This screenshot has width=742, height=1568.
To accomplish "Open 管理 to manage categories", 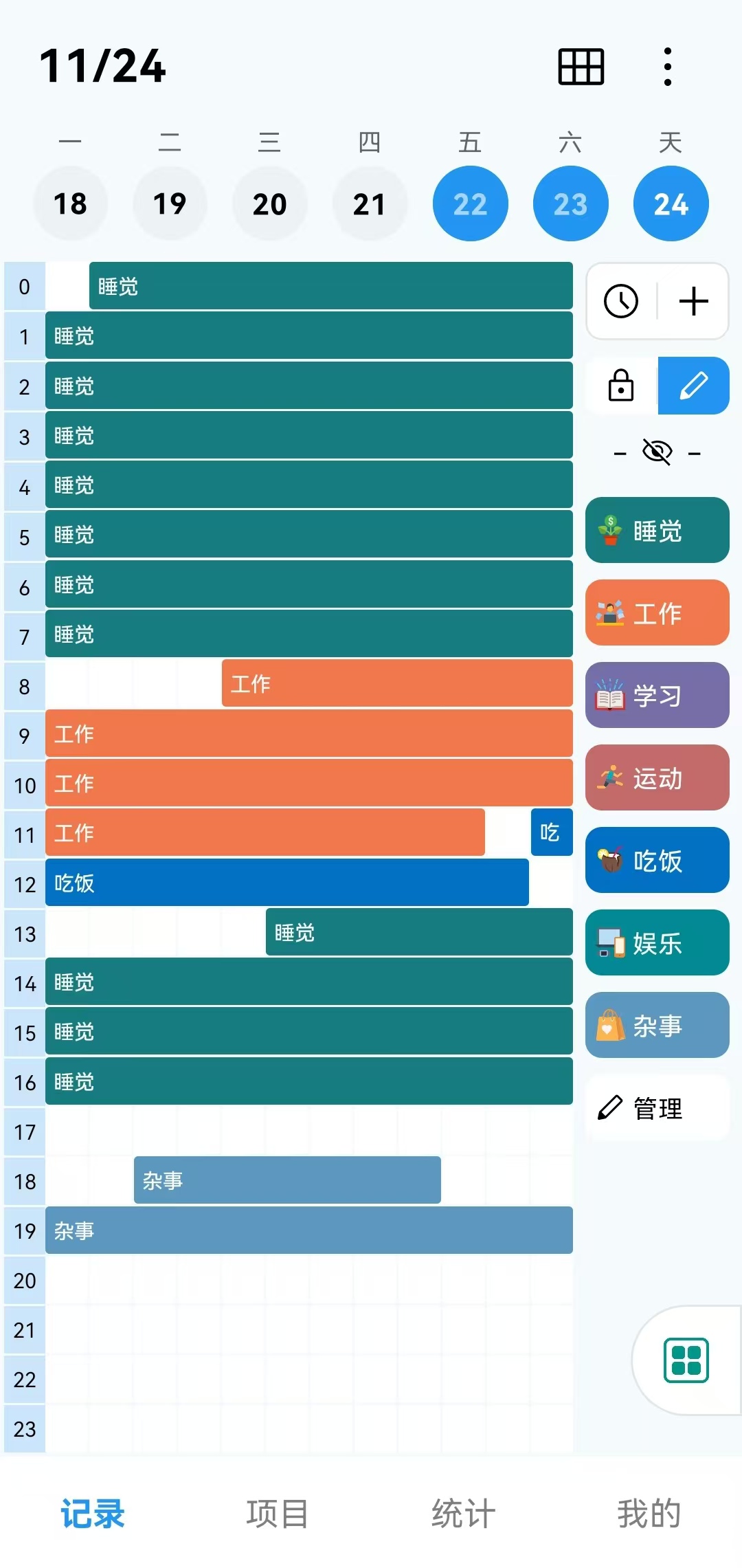I will [657, 1108].
